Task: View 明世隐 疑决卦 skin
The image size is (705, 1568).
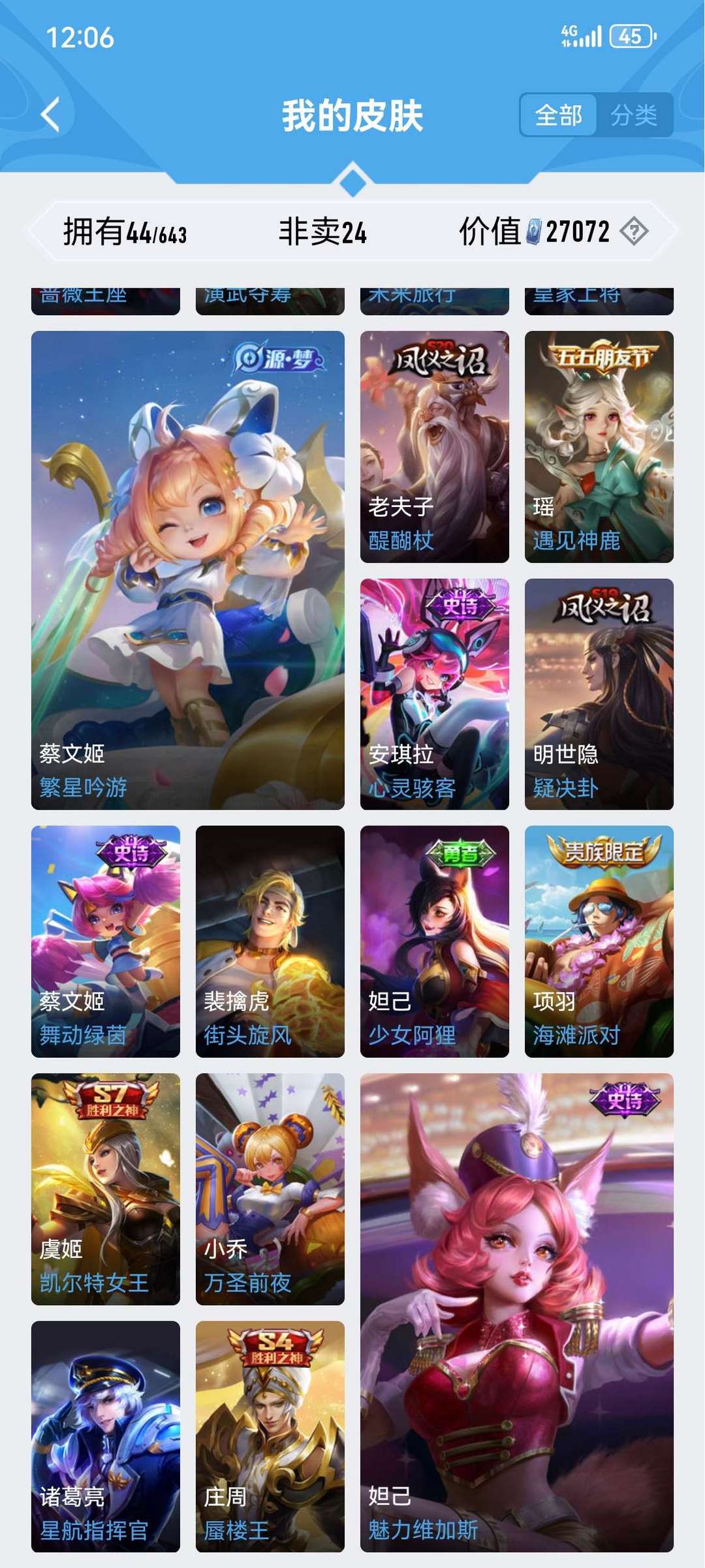Action: point(599,694)
